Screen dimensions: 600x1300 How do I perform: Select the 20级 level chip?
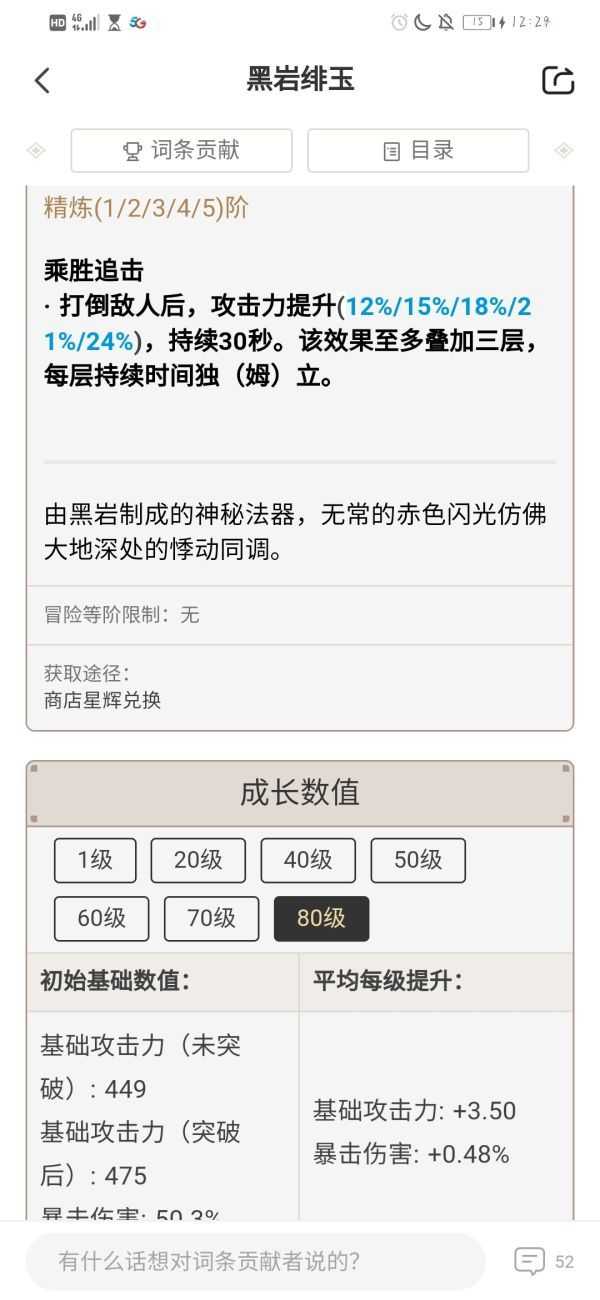(198, 860)
